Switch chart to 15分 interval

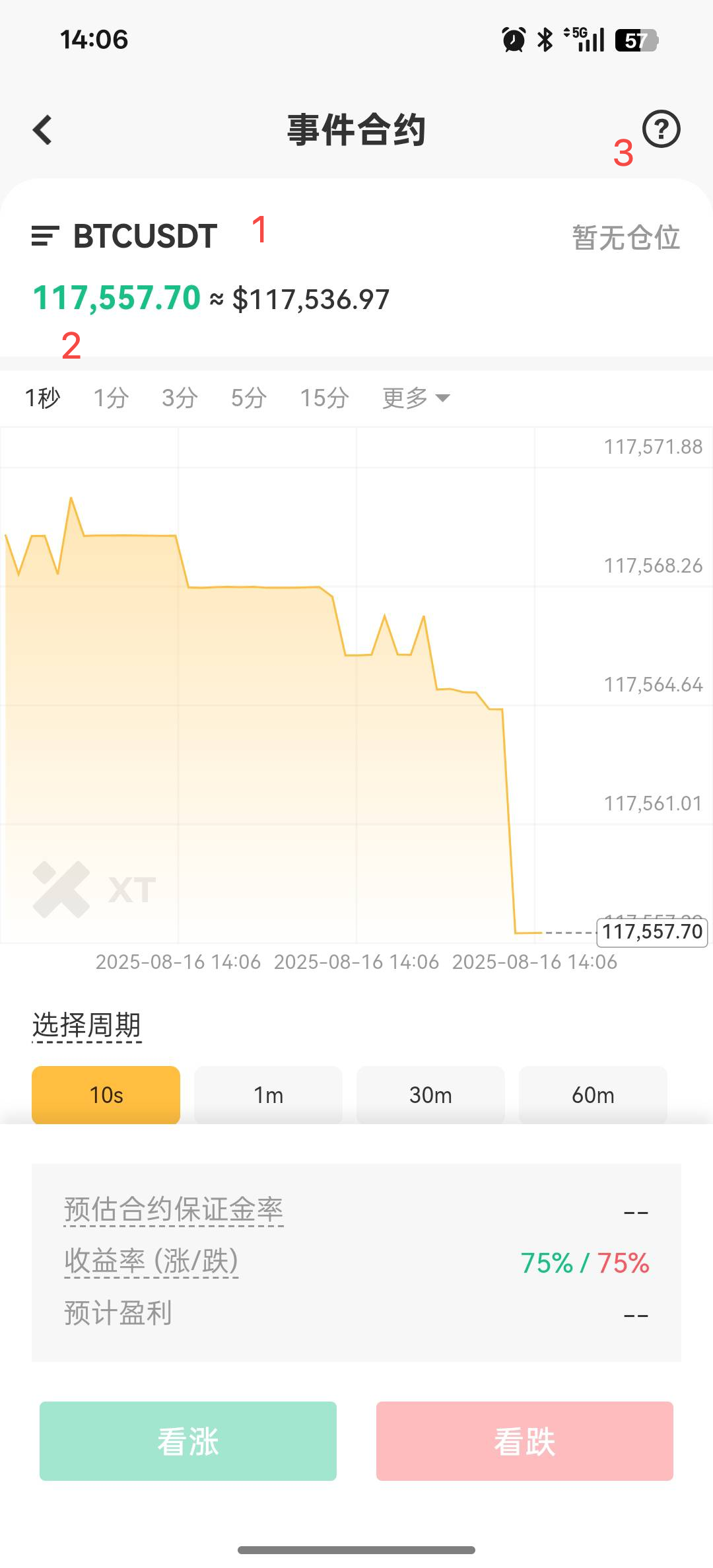coord(324,398)
